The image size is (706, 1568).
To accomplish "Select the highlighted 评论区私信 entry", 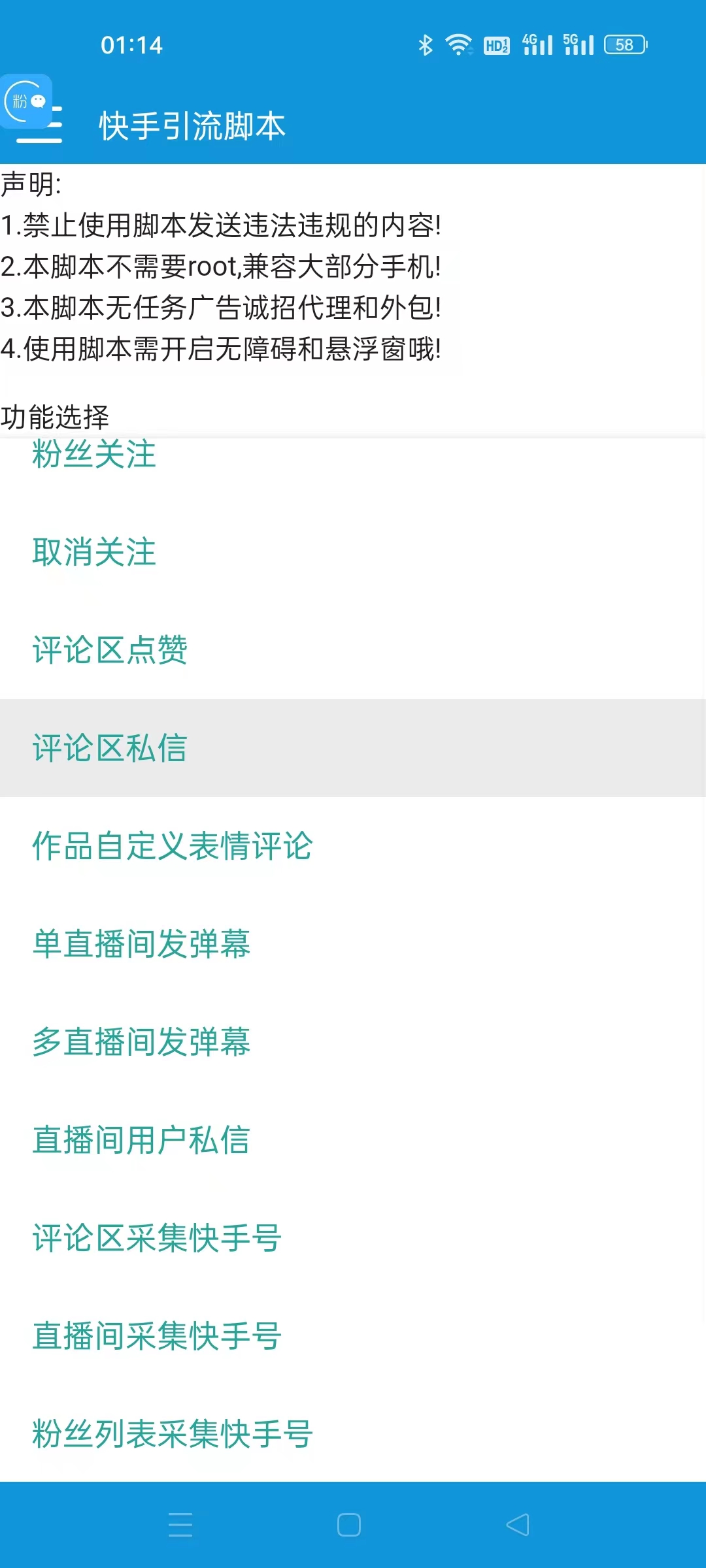I will 109,749.
